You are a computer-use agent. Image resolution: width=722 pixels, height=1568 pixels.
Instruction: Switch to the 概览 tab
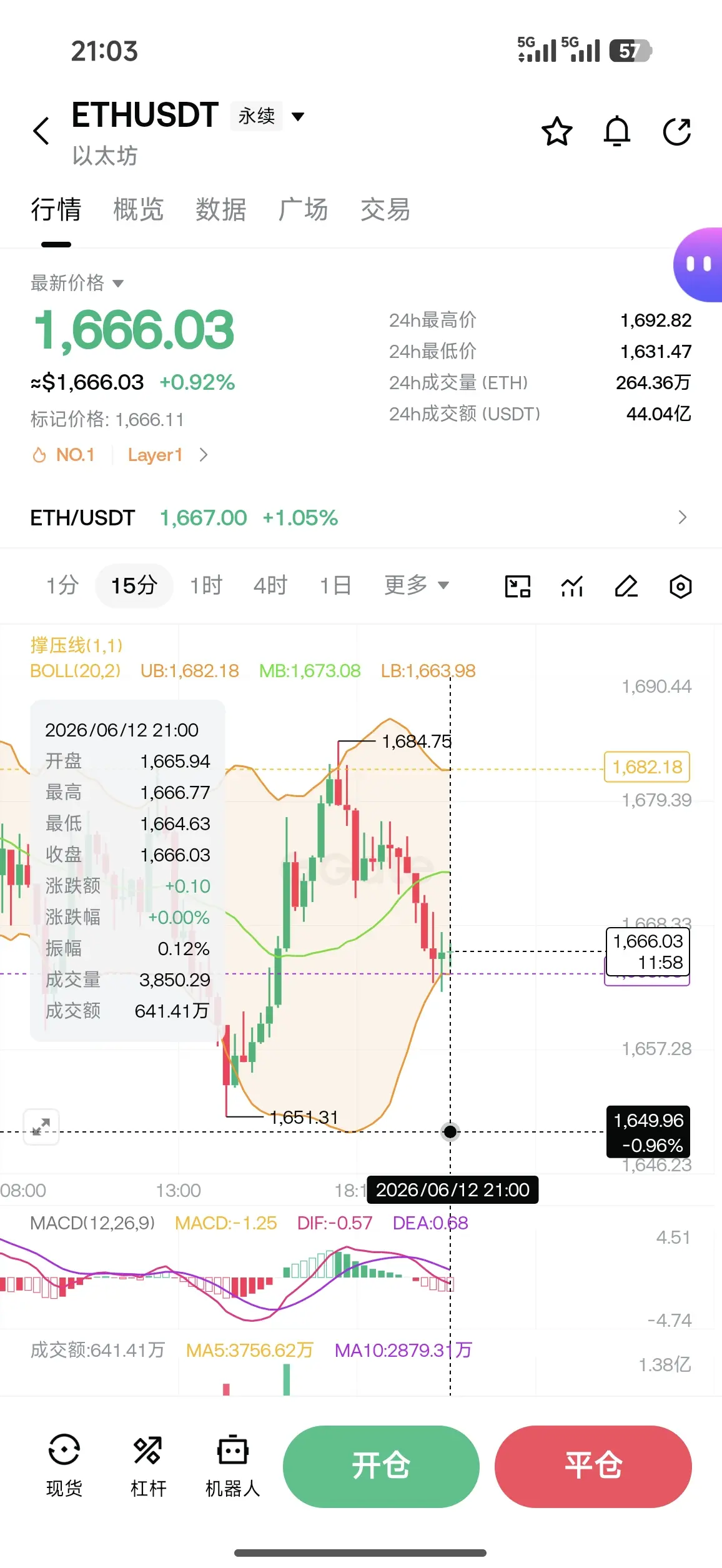point(138,209)
